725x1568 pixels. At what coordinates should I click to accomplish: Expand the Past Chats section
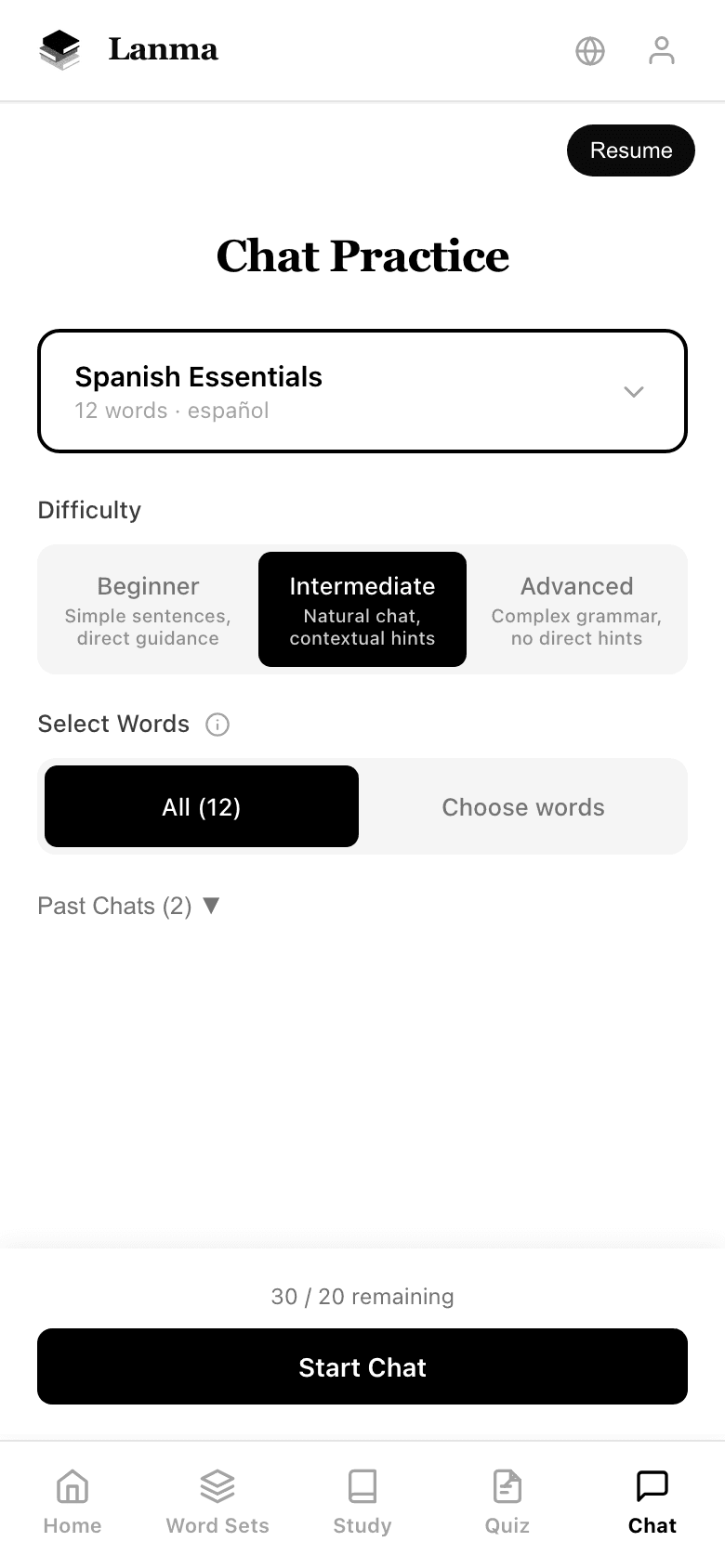(130, 906)
